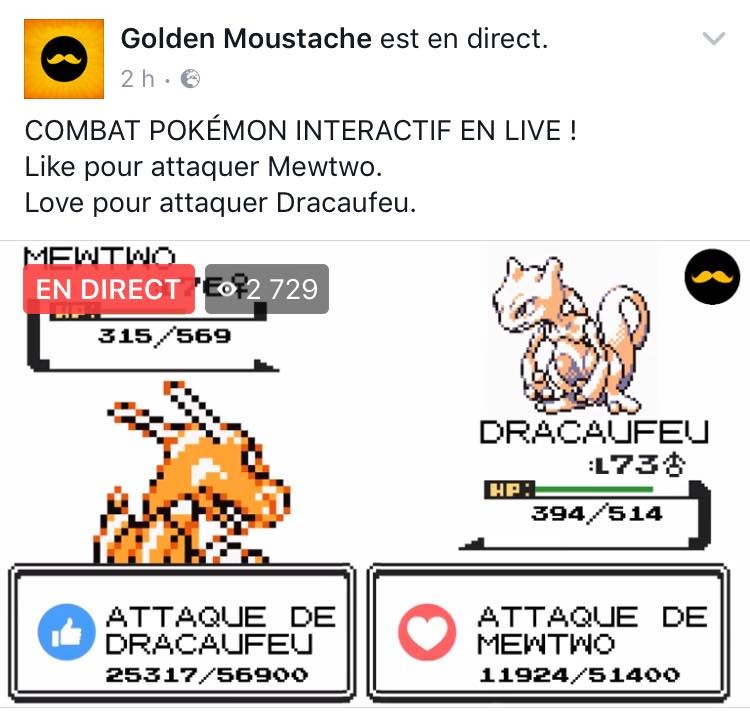The height and width of the screenshot is (718, 750).
Task: Open Golden Moustache profile picture
Action: tap(63, 59)
